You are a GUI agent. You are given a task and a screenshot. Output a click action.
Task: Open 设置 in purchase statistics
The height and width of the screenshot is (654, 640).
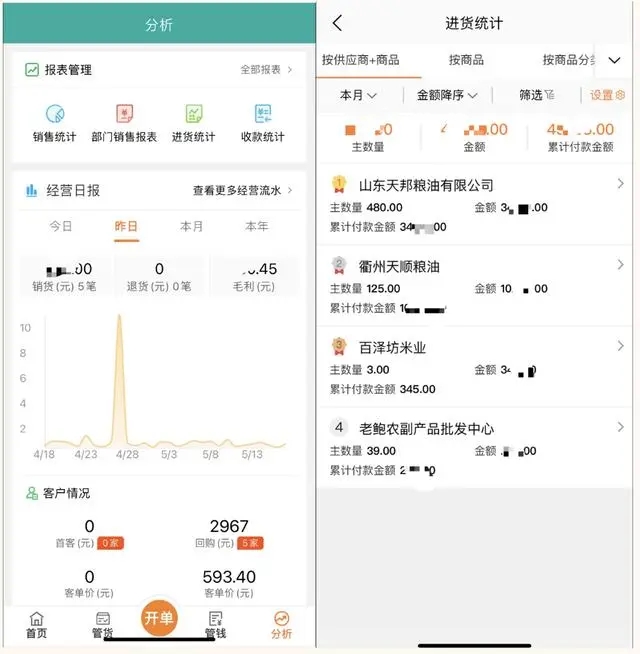point(607,95)
